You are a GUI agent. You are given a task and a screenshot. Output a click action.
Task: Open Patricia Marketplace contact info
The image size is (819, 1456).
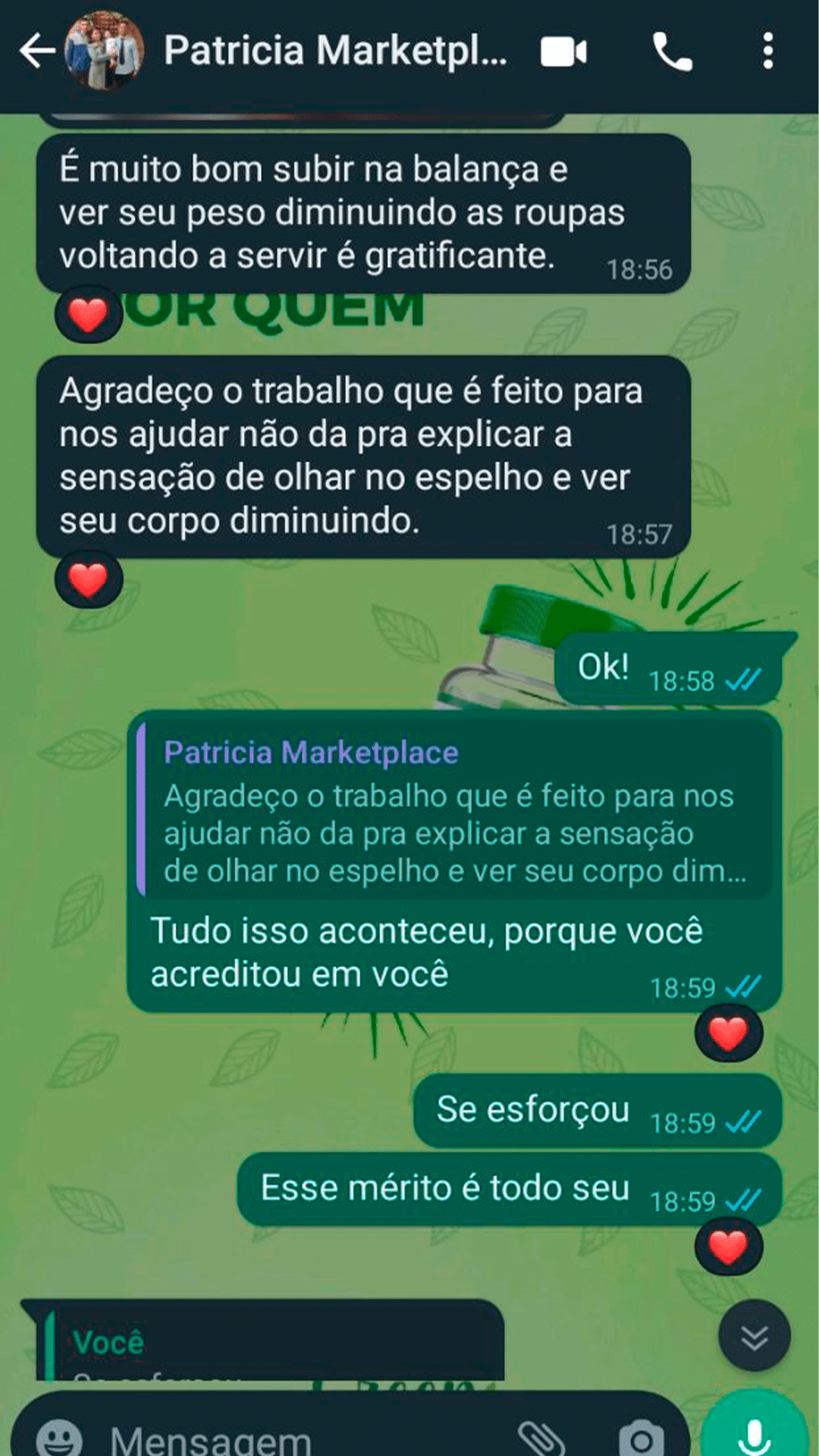coord(335,52)
